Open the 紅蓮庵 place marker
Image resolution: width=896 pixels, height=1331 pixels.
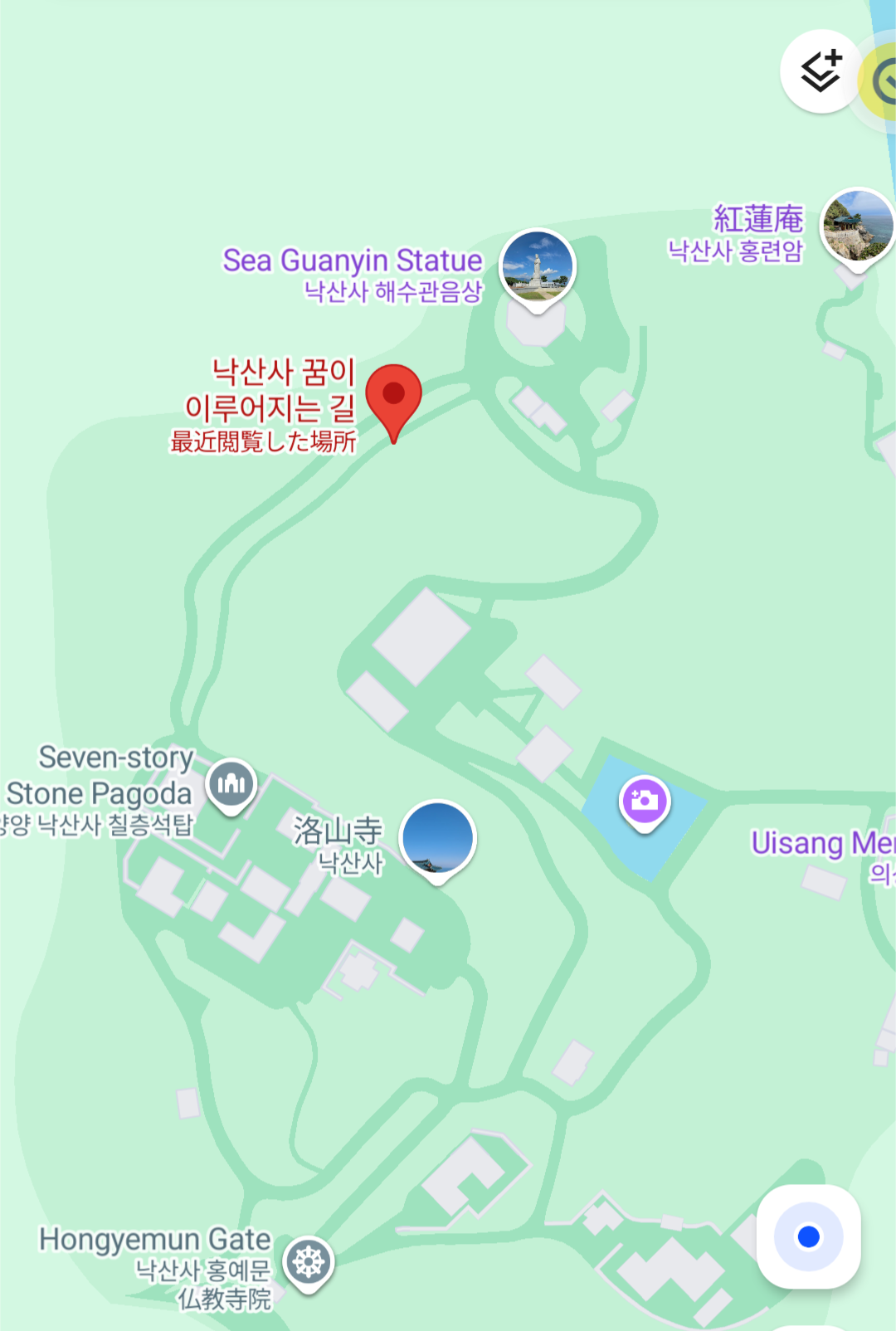click(x=857, y=227)
